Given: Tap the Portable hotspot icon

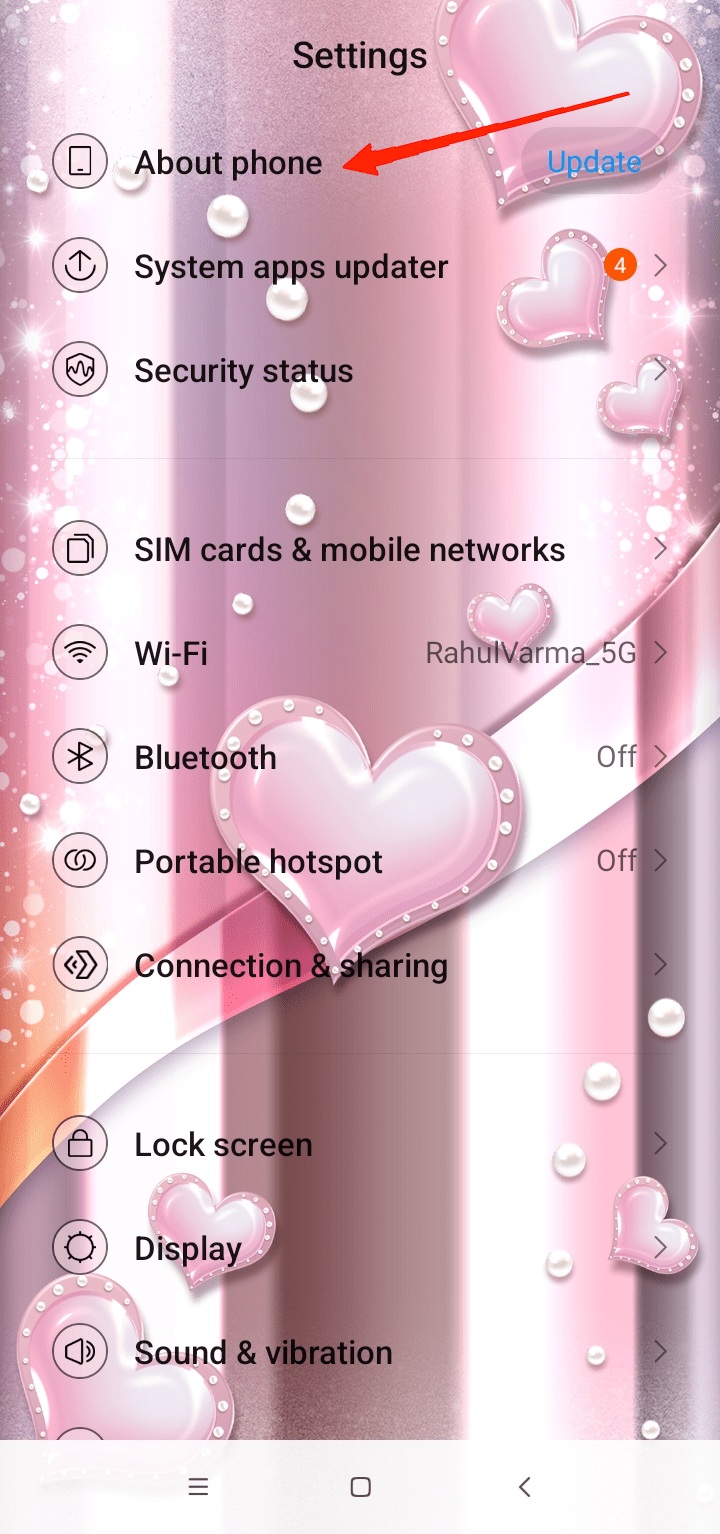Looking at the screenshot, I should click(80, 860).
